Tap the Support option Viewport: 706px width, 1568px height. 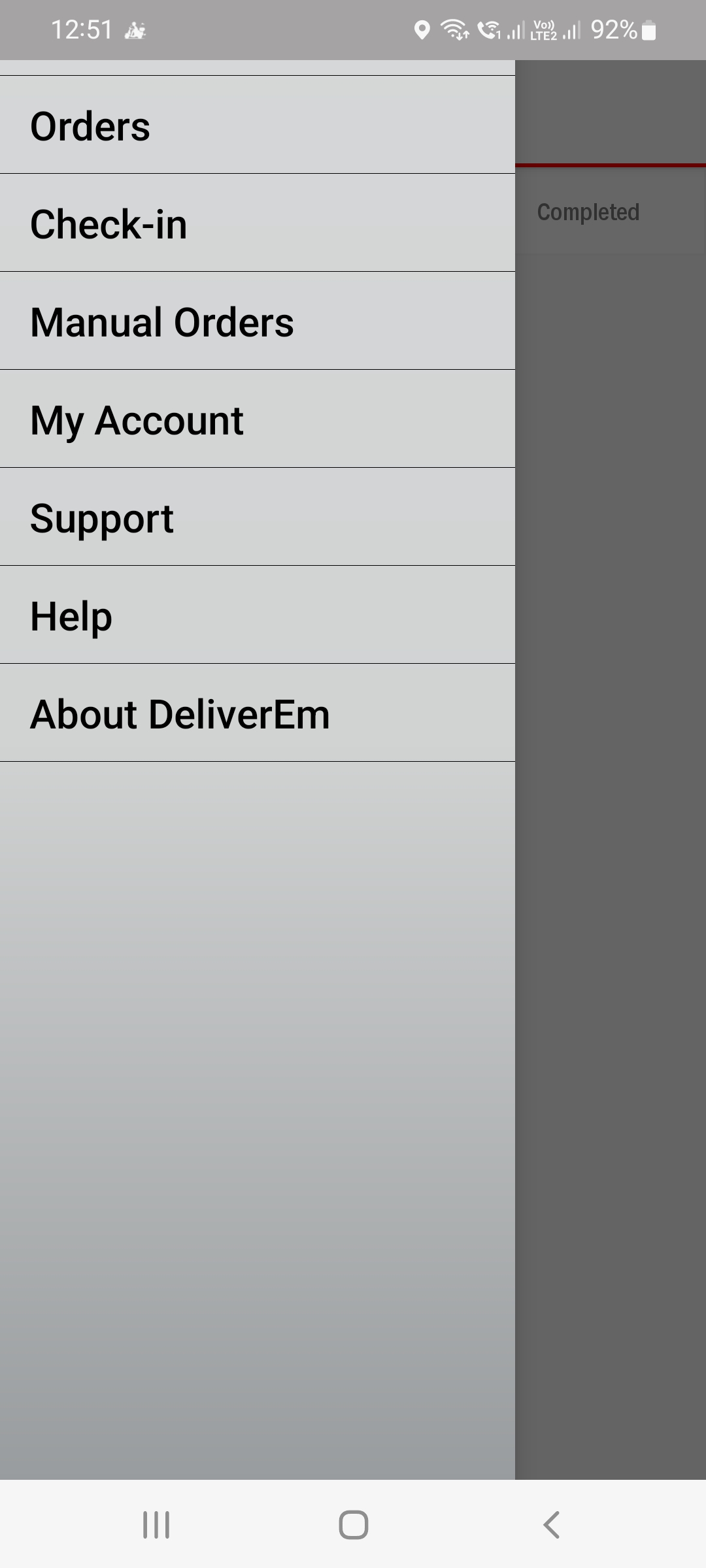258,517
